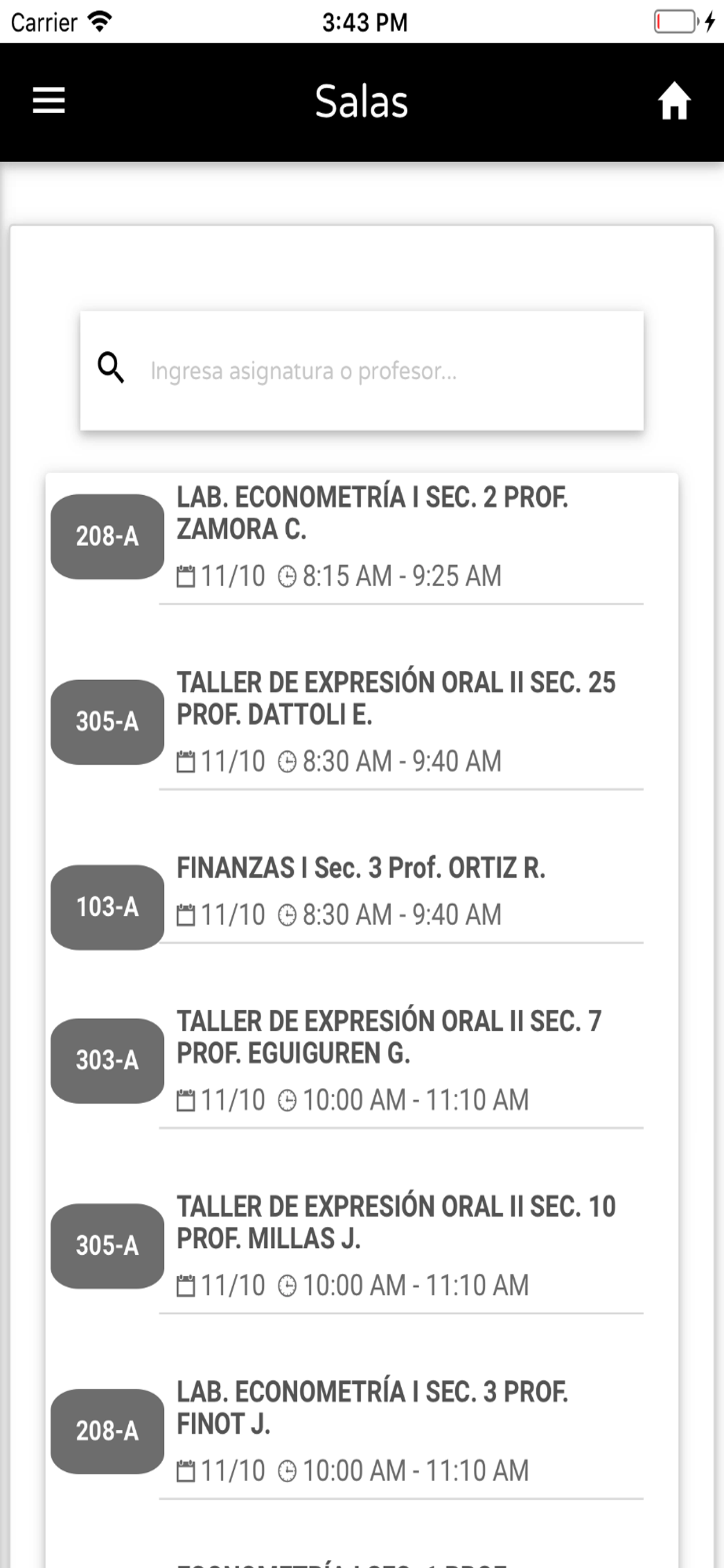Go to the home screen icon

[x=674, y=101]
